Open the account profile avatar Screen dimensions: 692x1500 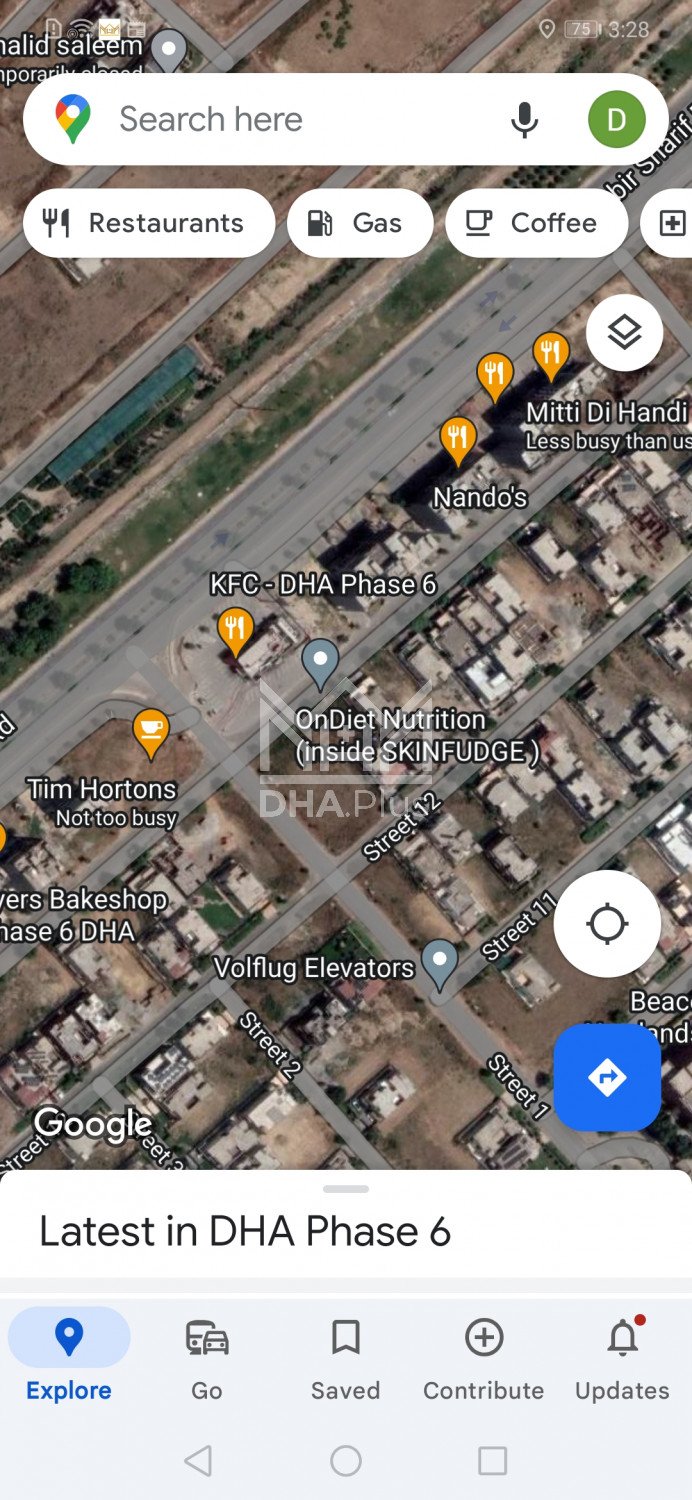click(616, 120)
